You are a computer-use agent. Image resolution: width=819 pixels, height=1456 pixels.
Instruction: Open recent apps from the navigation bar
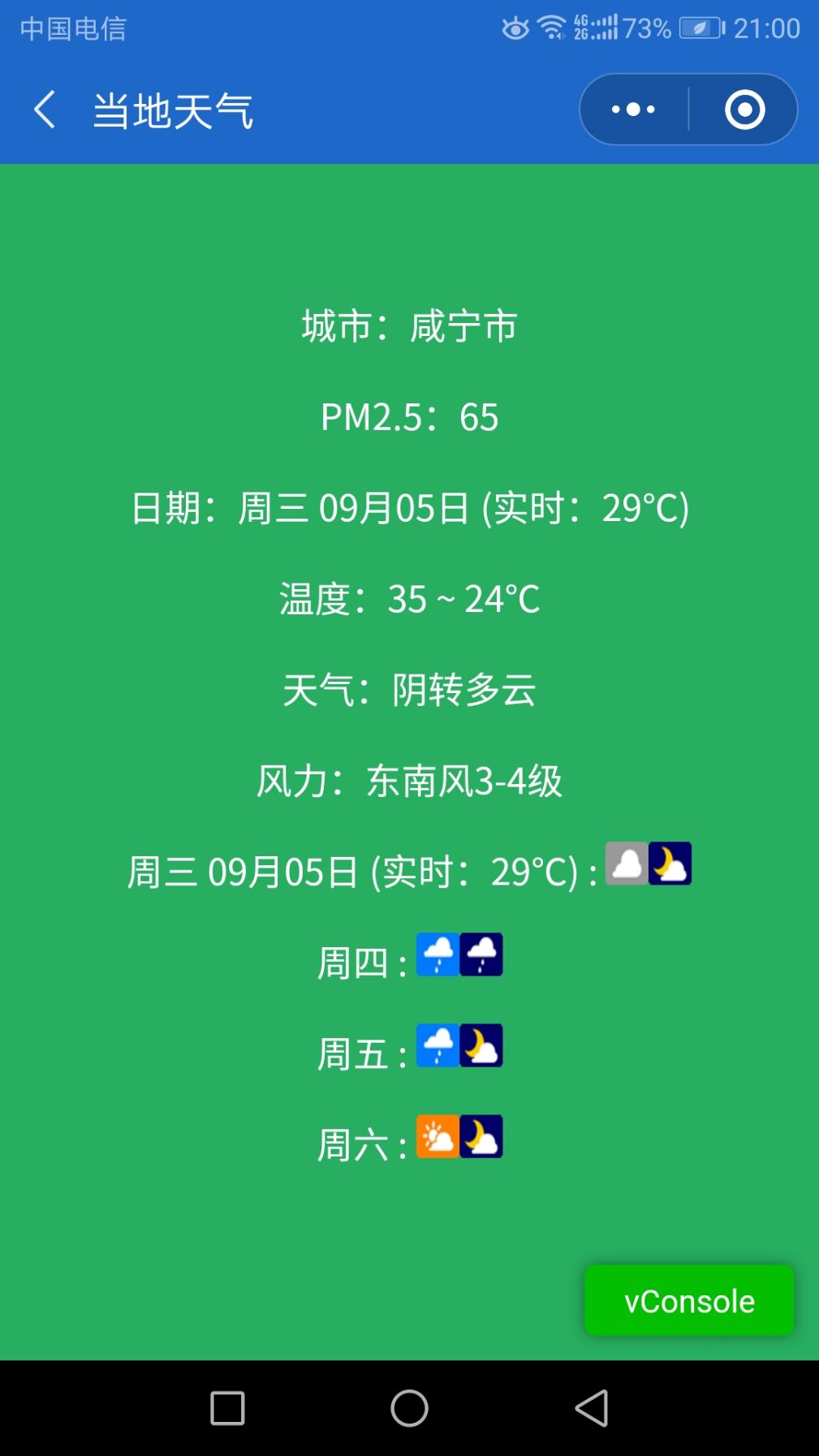(227, 1408)
